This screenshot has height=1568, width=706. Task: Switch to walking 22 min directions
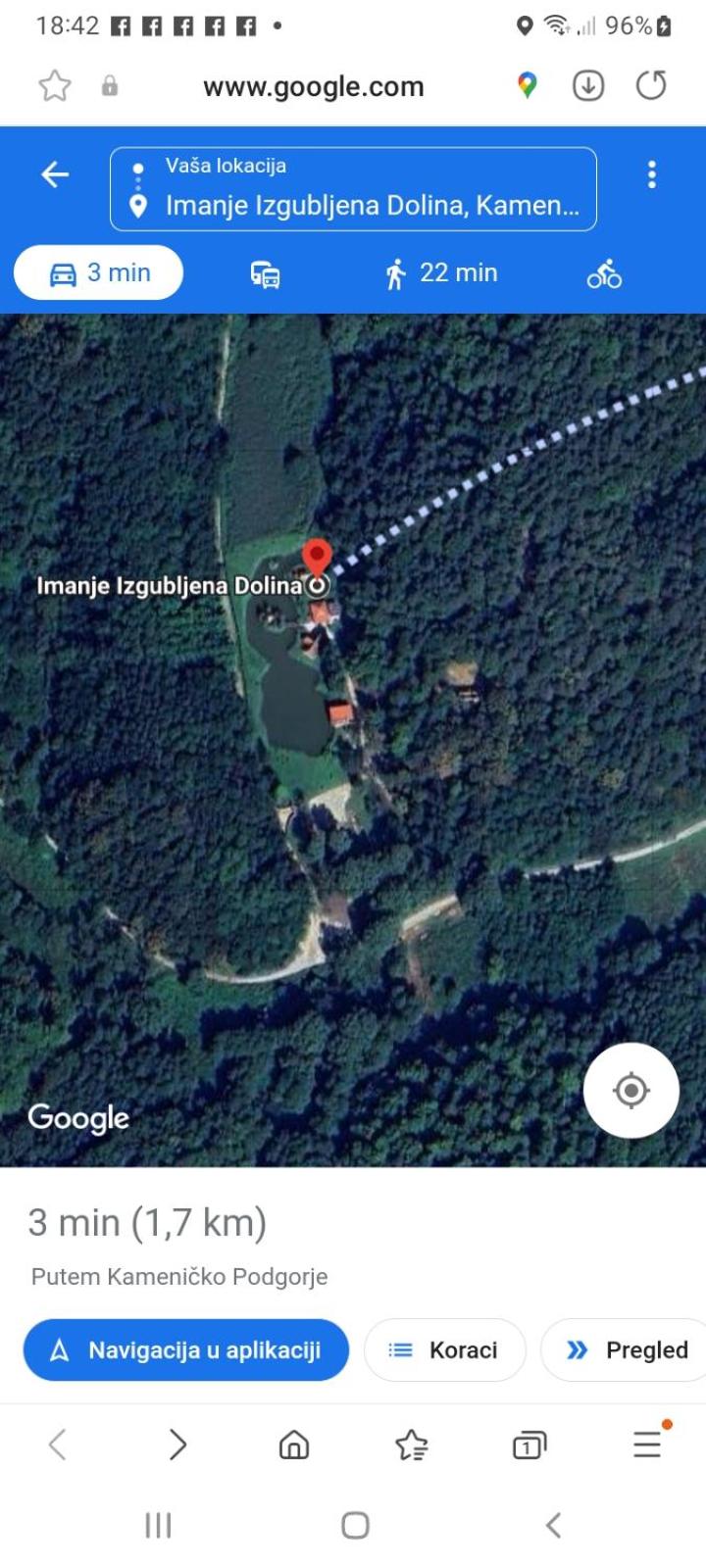point(441,273)
